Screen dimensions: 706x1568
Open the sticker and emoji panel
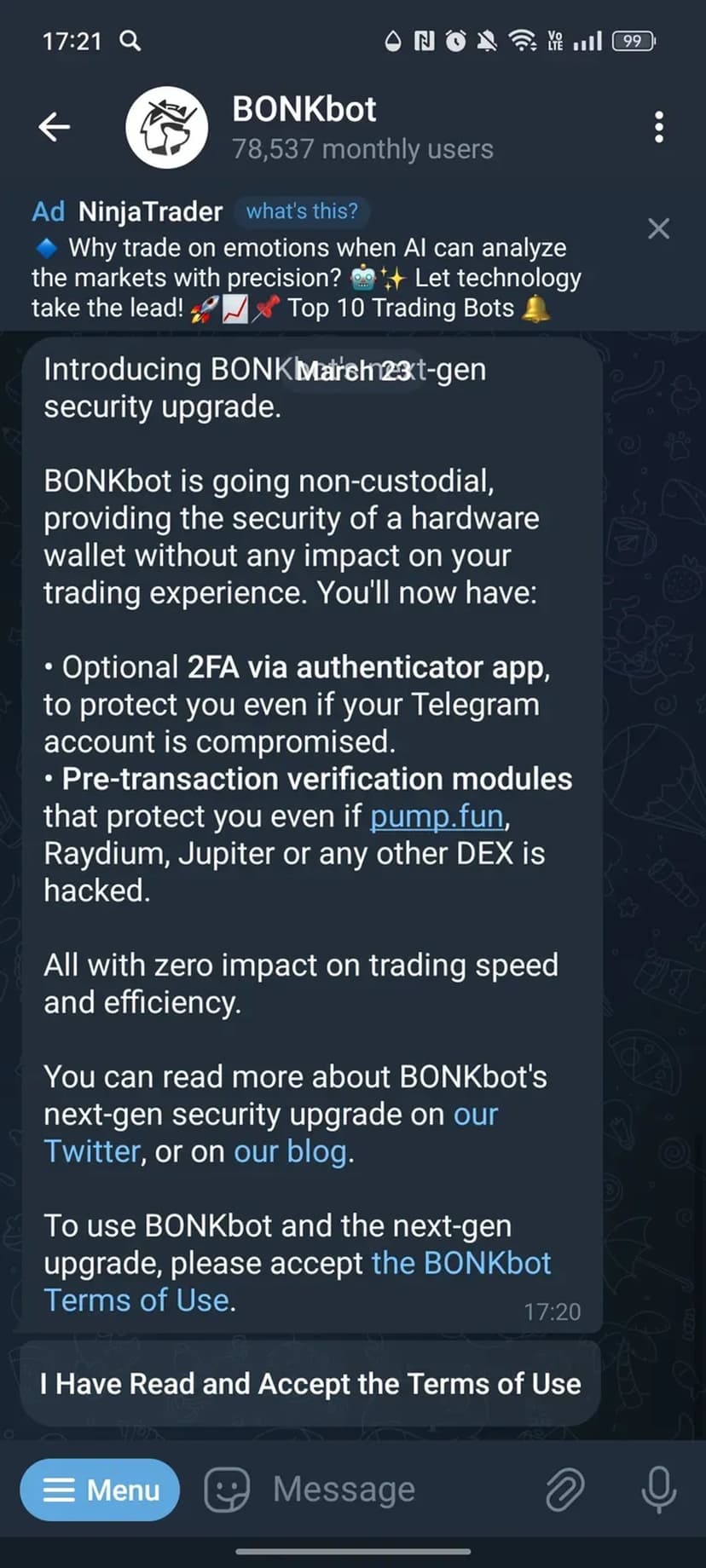(227, 1490)
